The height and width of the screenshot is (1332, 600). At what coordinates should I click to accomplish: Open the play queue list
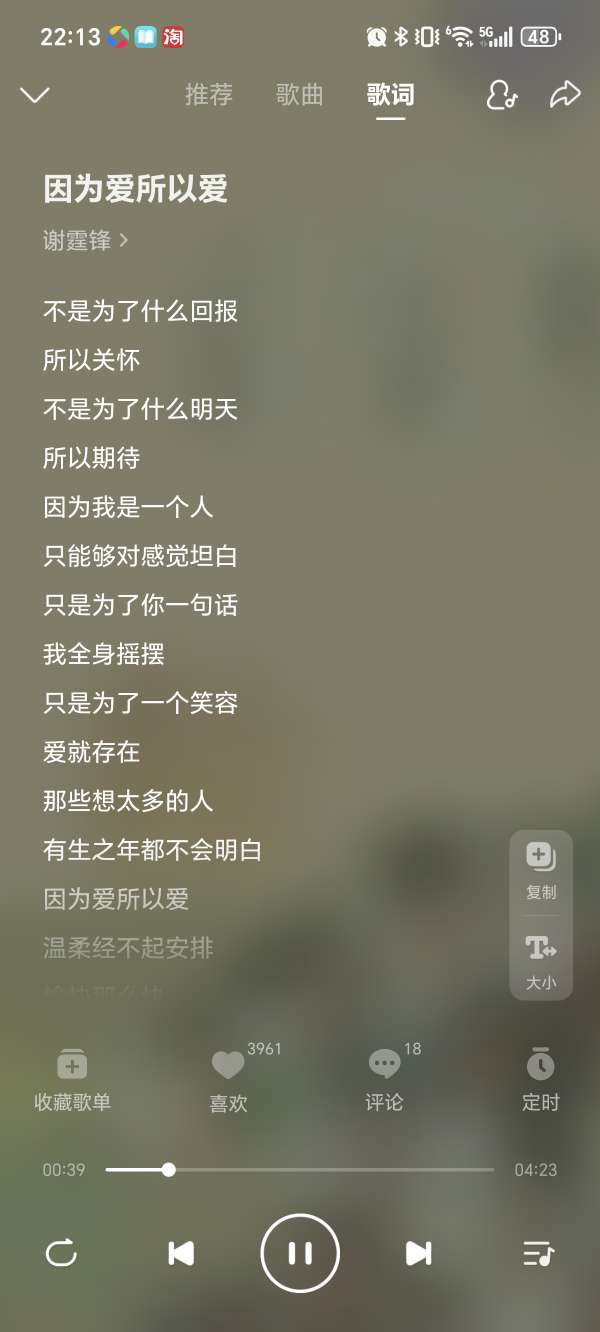click(x=538, y=1253)
